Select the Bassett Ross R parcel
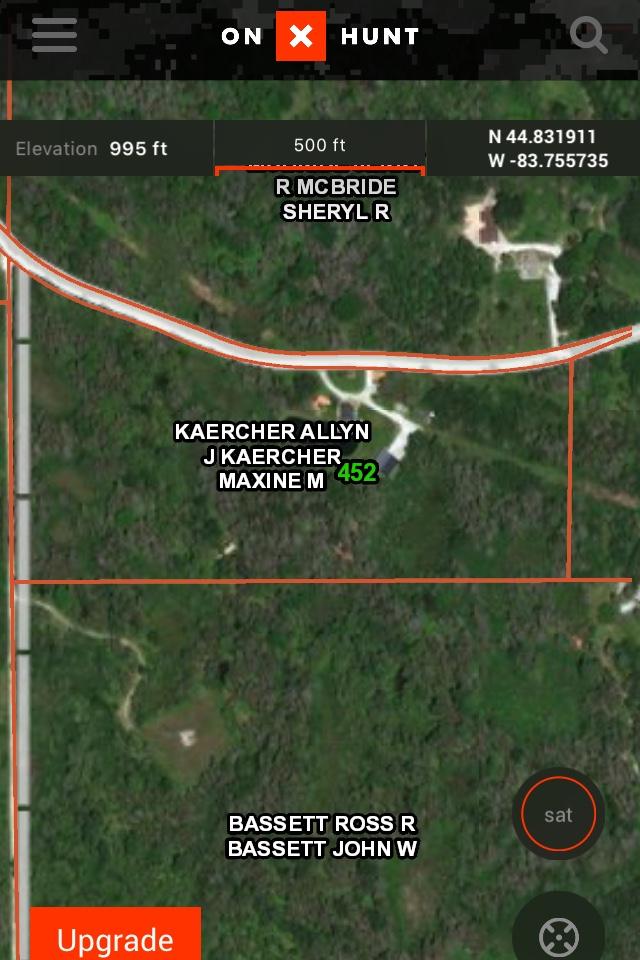Screen dimensions: 640x960 point(321,836)
